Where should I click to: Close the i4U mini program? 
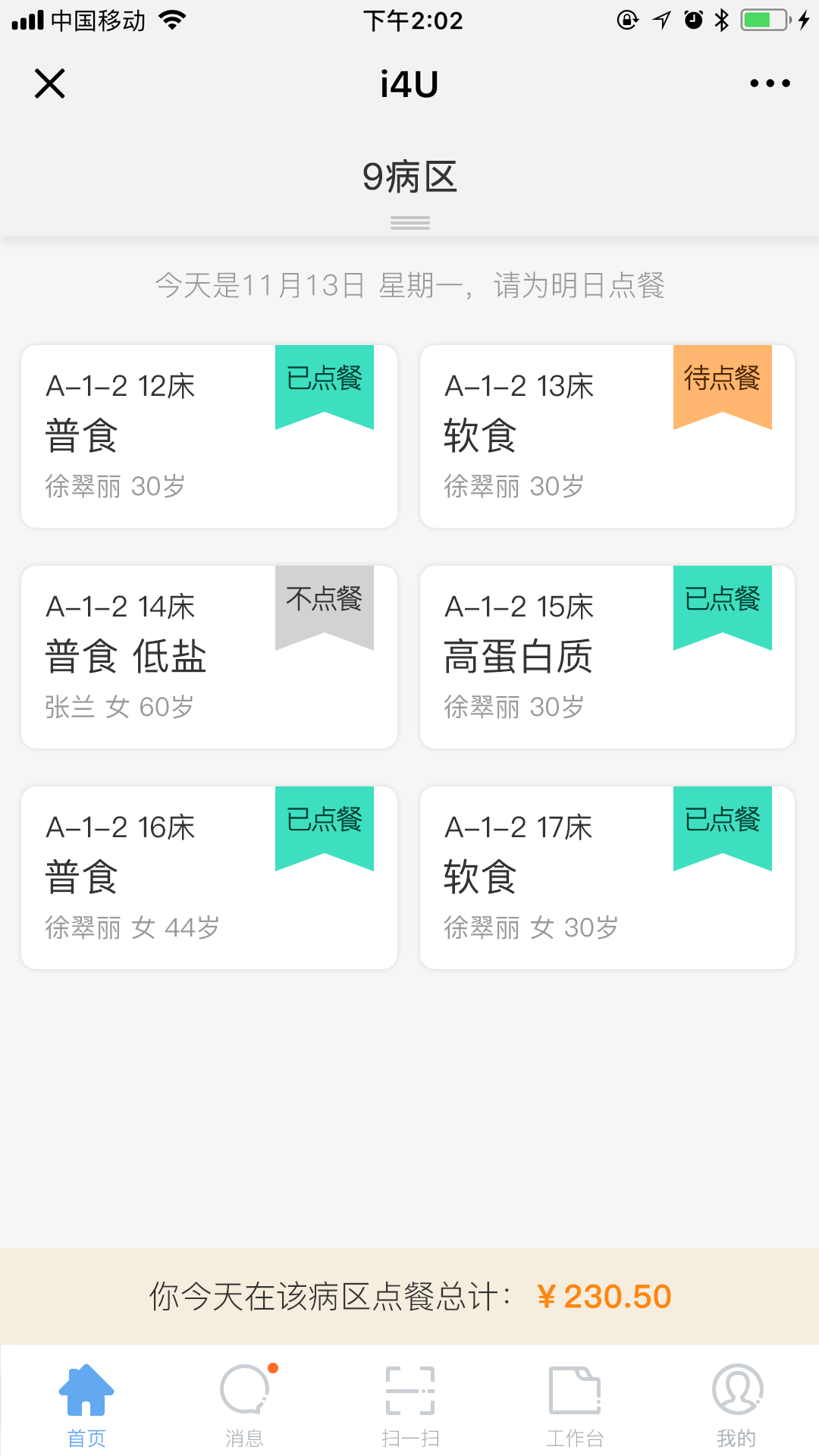(50, 83)
